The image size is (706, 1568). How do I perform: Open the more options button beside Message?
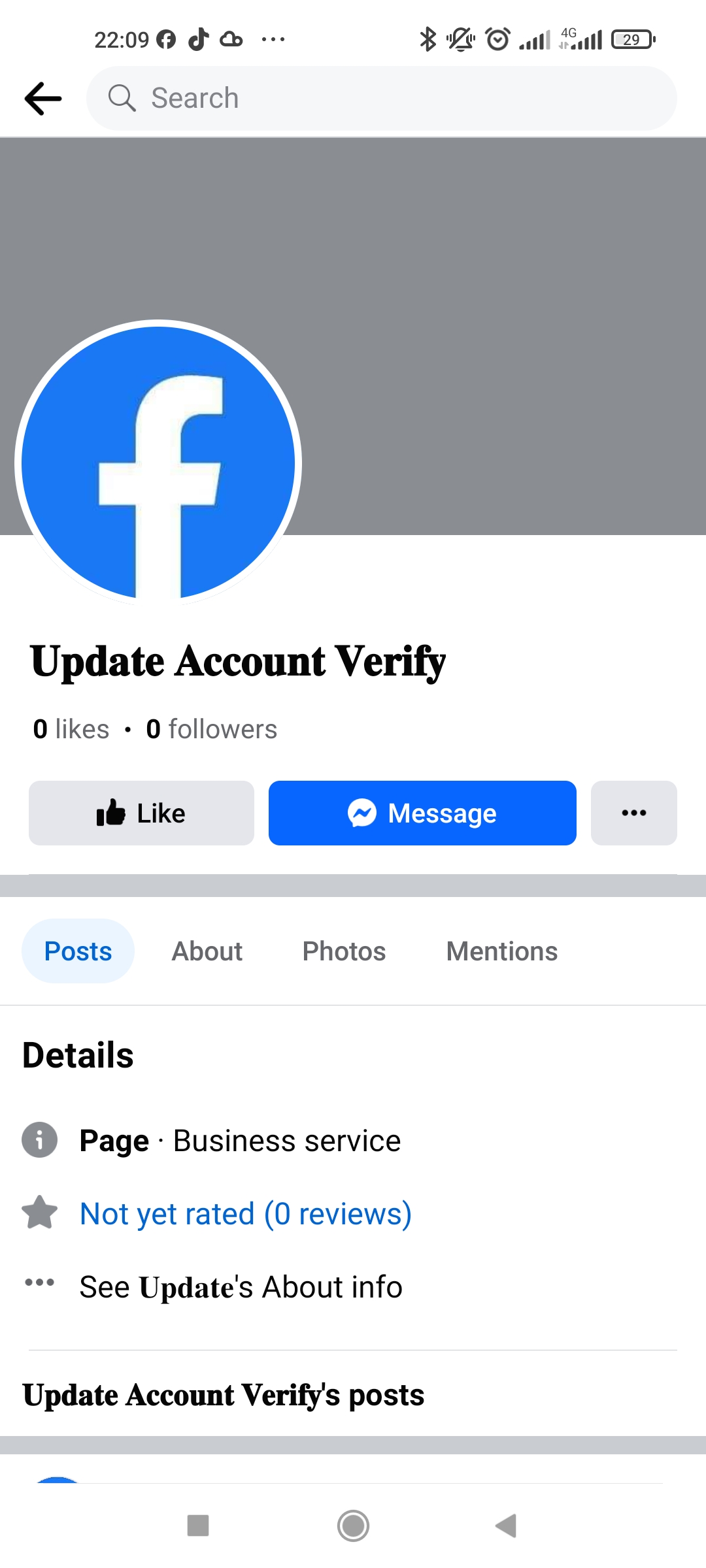(633, 813)
